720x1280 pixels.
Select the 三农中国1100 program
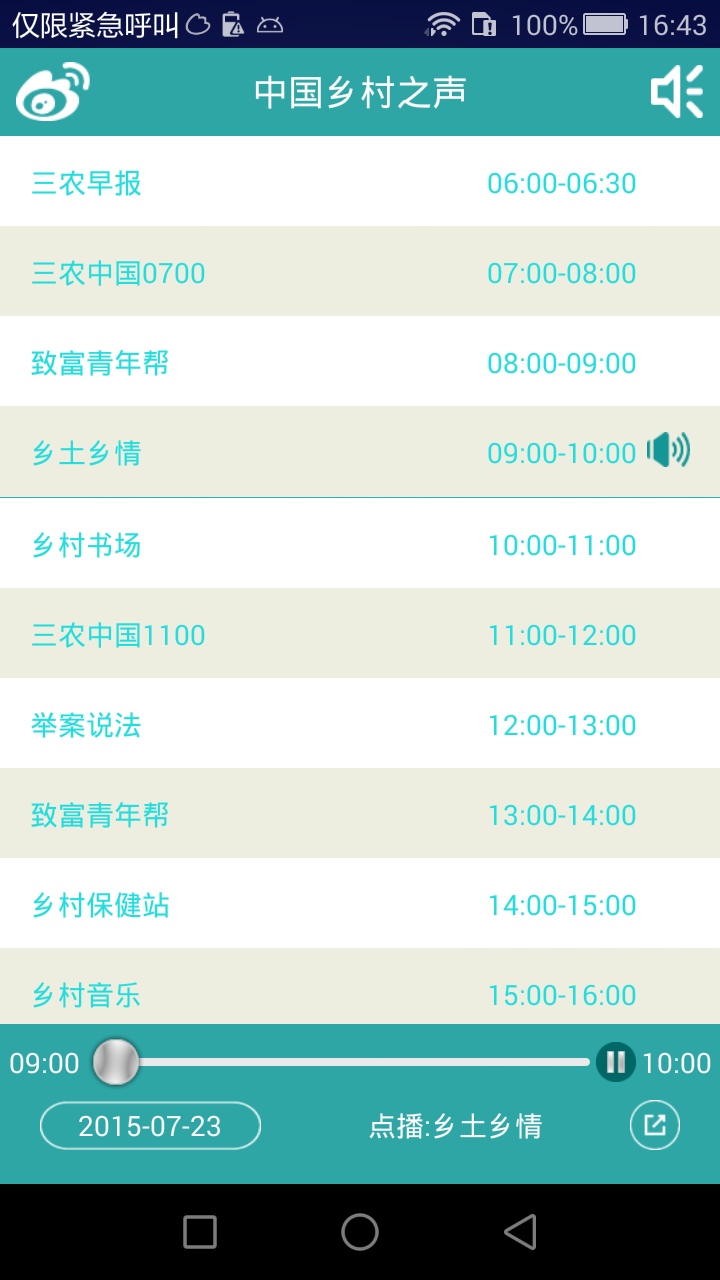coord(360,635)
